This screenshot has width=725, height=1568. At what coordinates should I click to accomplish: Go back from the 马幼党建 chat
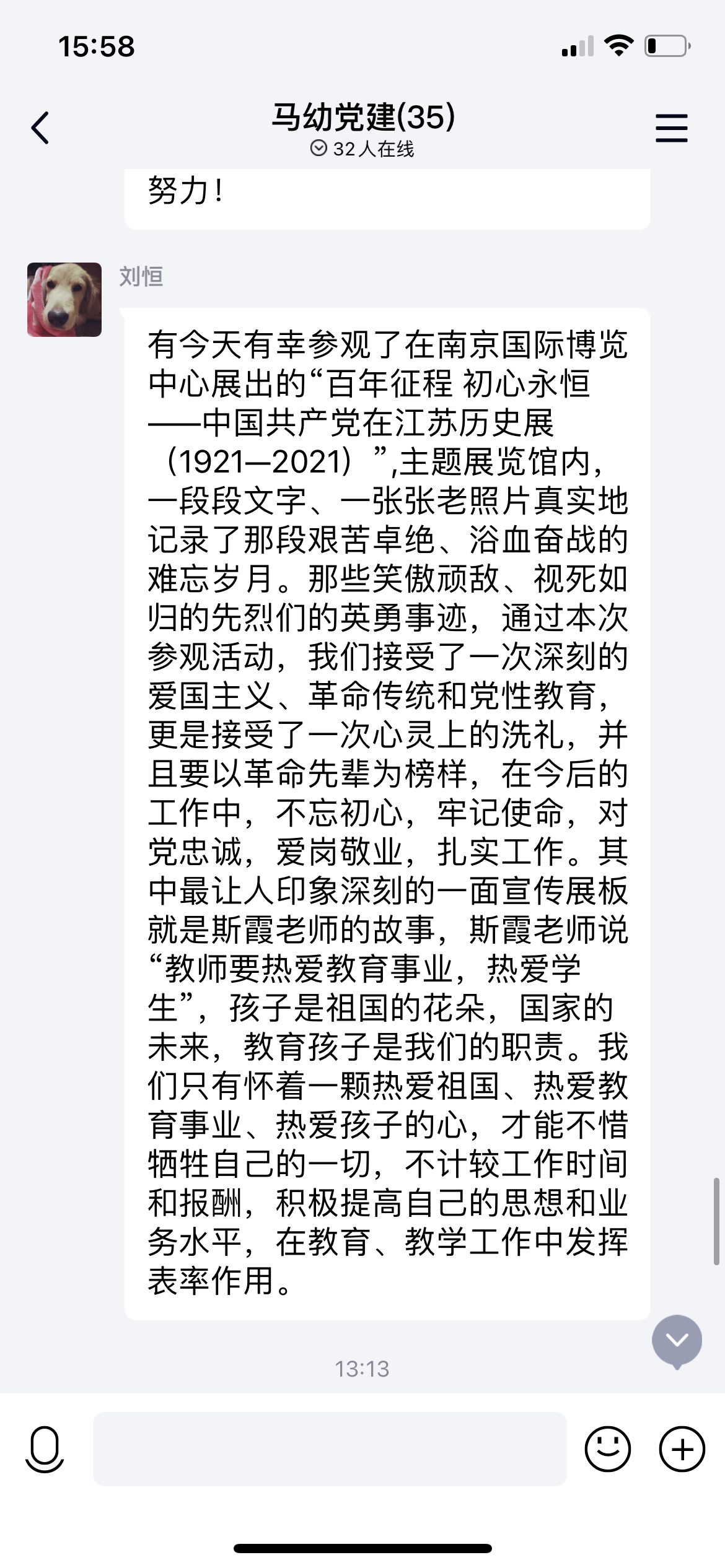(x=40, y=128)
